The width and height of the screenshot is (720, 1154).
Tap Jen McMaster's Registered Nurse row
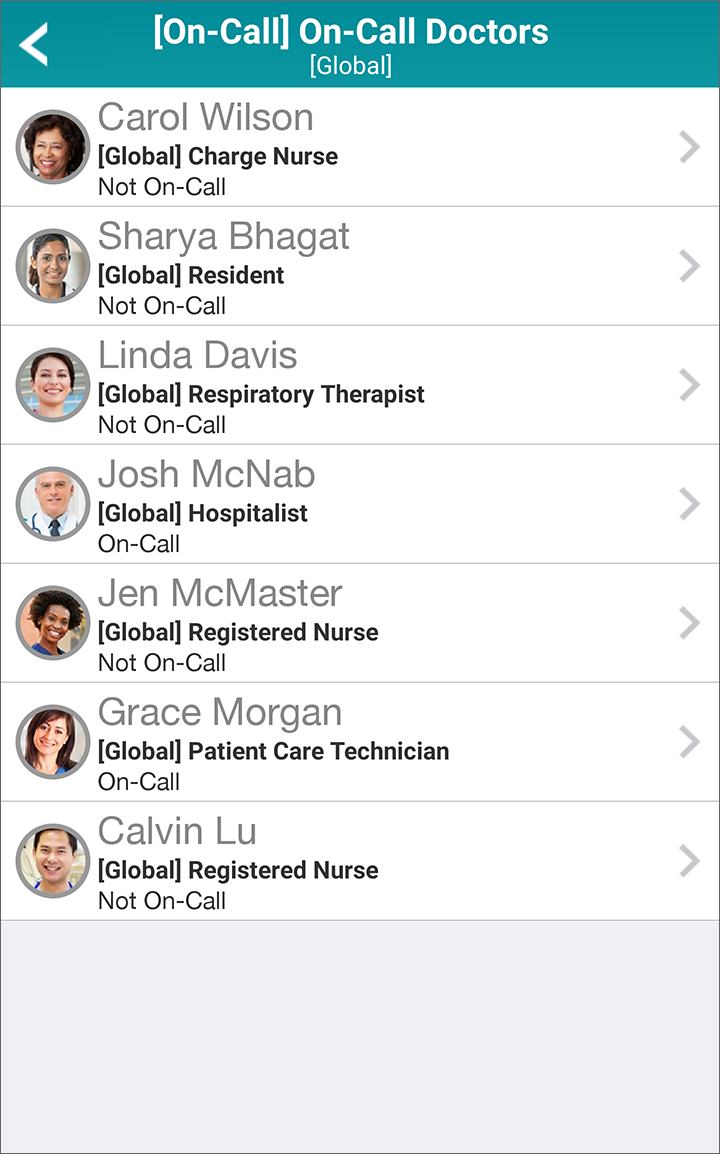(350, 622)
